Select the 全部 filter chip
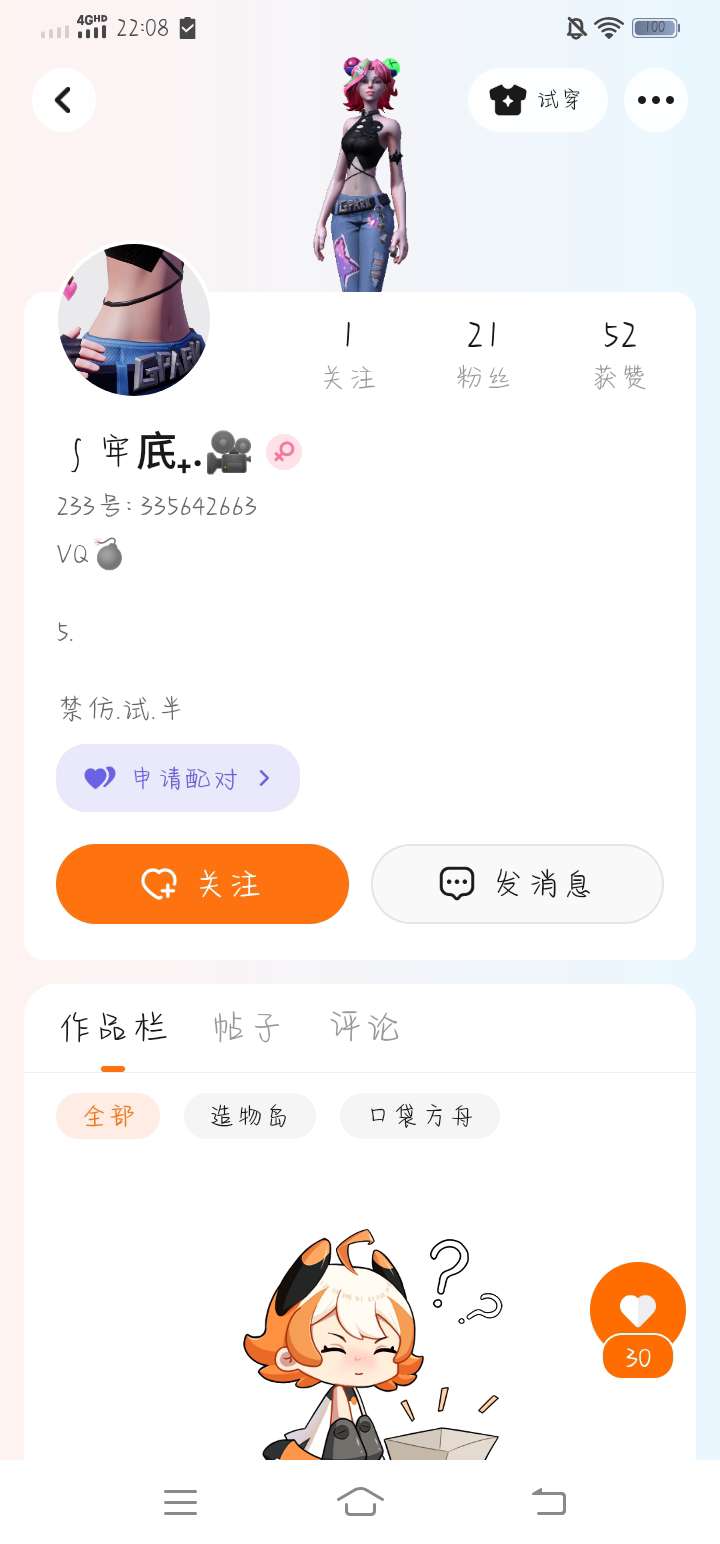The image size is (720, 1544). (x=108, y=1116)
